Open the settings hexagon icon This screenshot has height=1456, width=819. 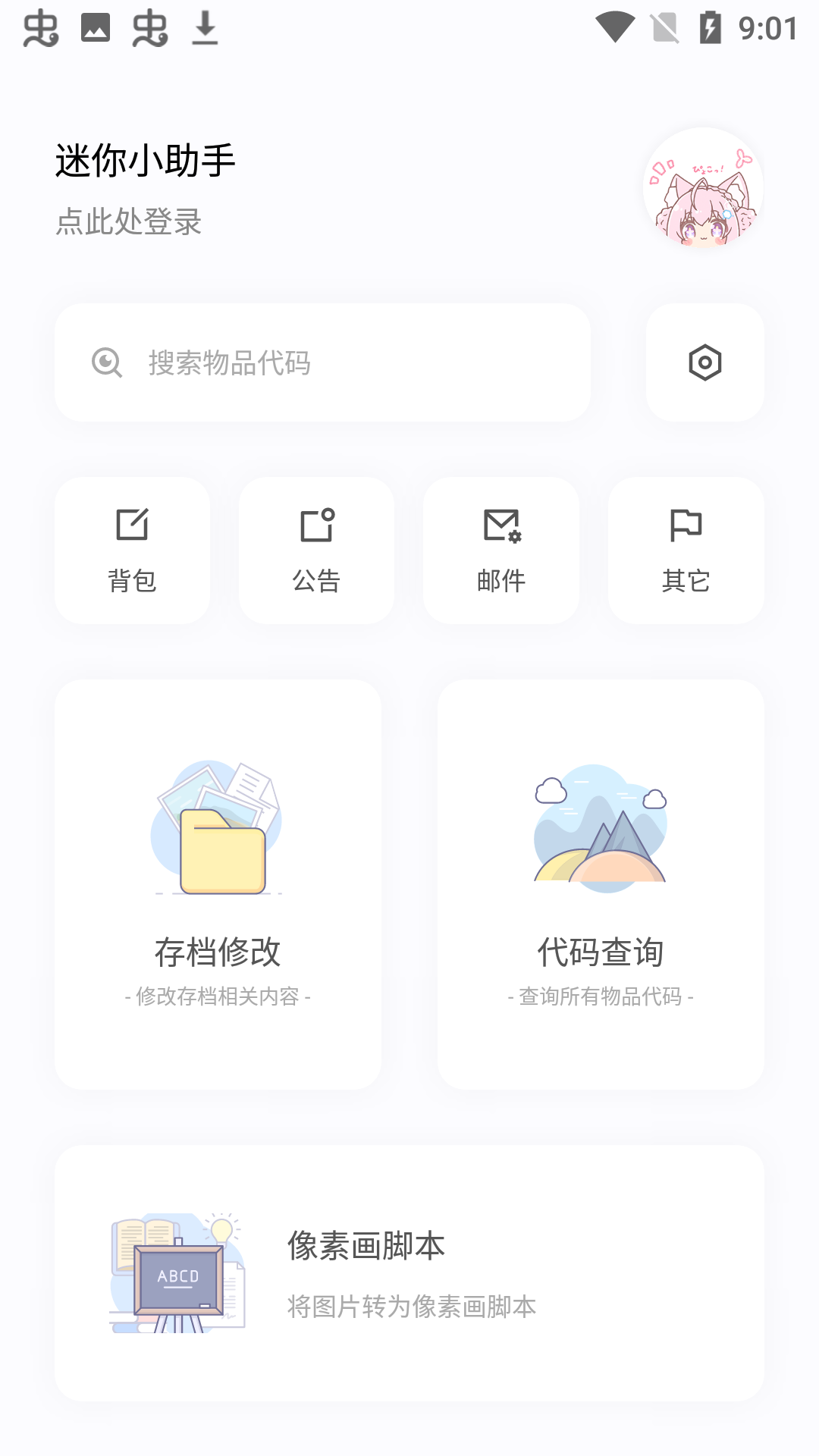[x=704, y=362]
